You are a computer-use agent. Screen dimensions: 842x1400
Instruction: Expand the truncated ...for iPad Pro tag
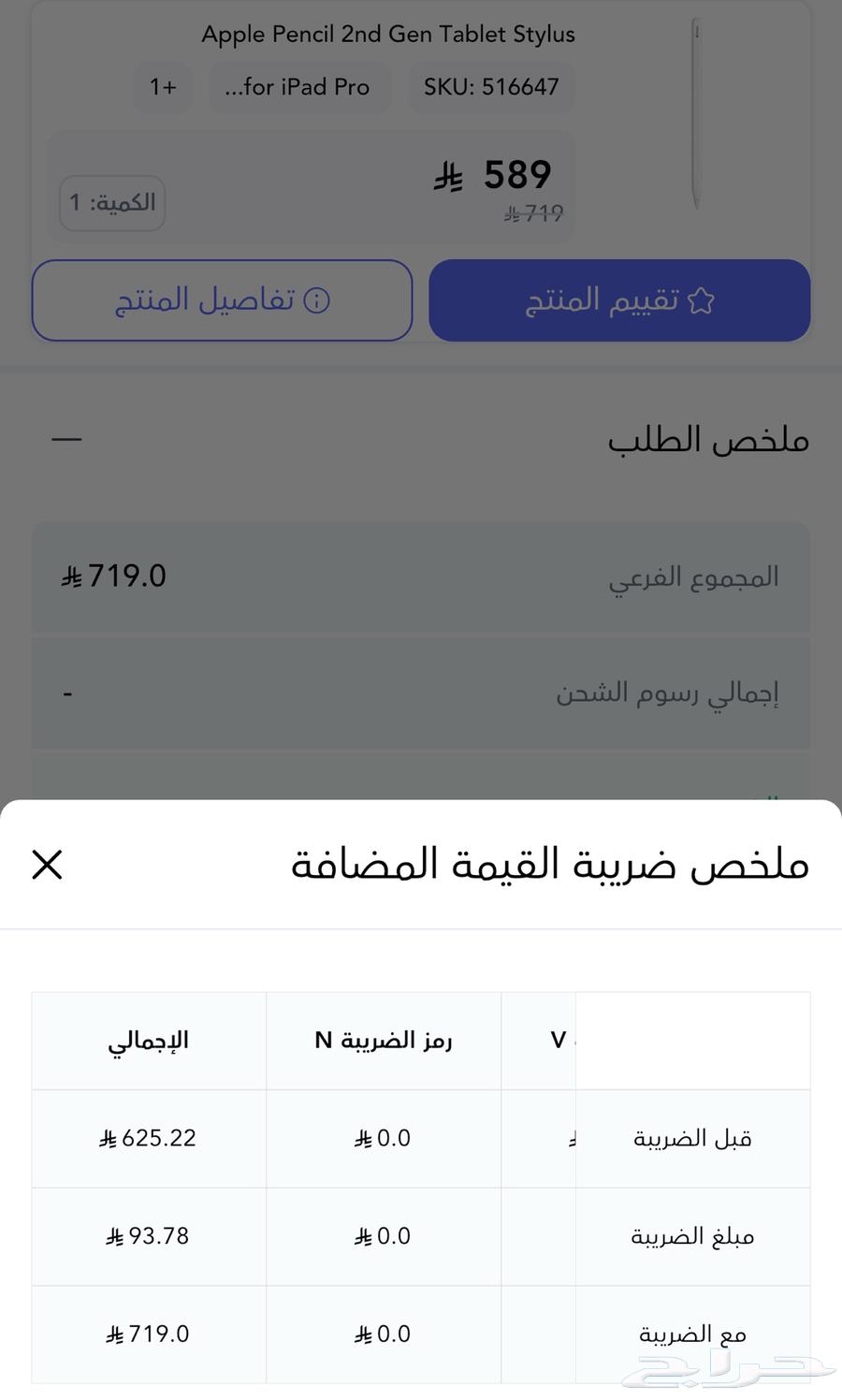point(298,86)
